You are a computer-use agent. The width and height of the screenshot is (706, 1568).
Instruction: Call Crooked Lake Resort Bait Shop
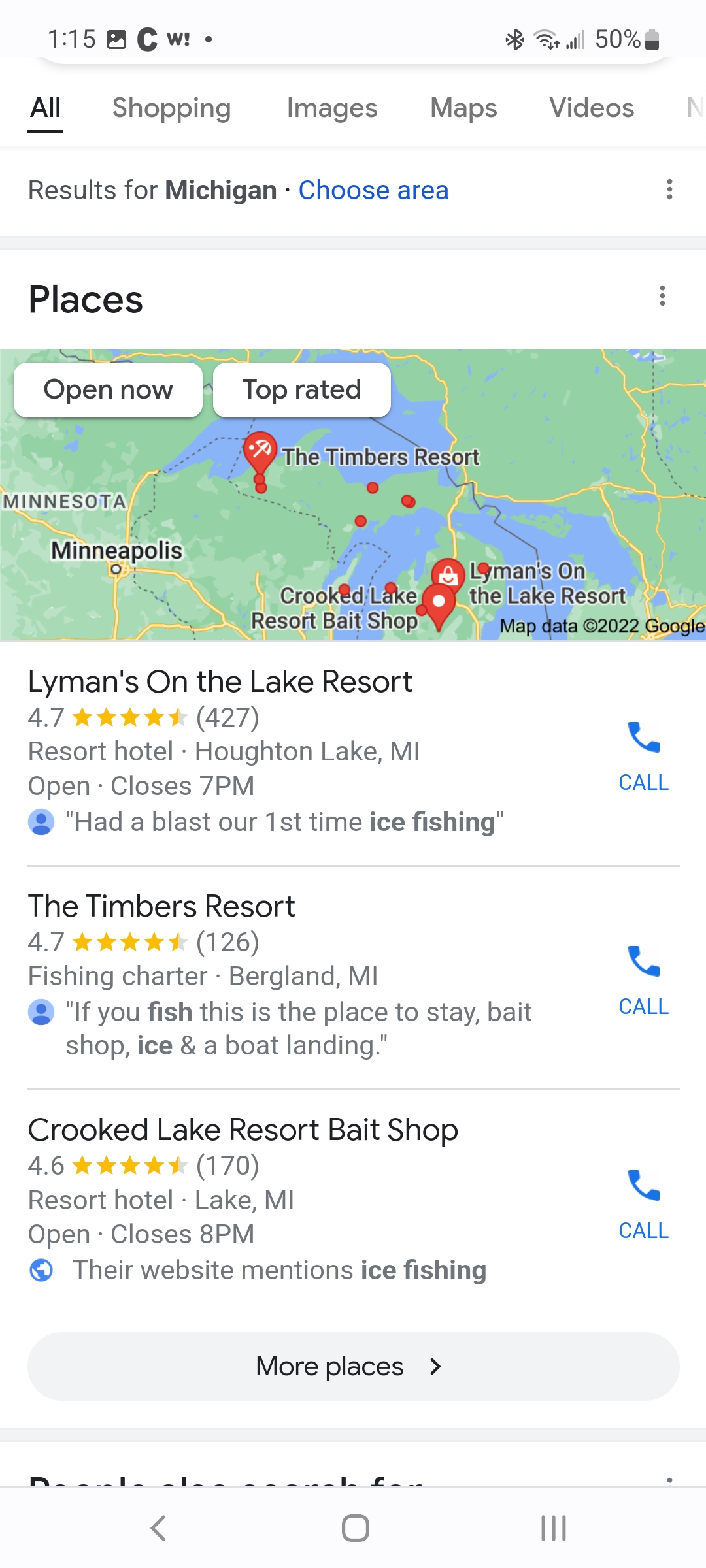tap(643, 1204)
